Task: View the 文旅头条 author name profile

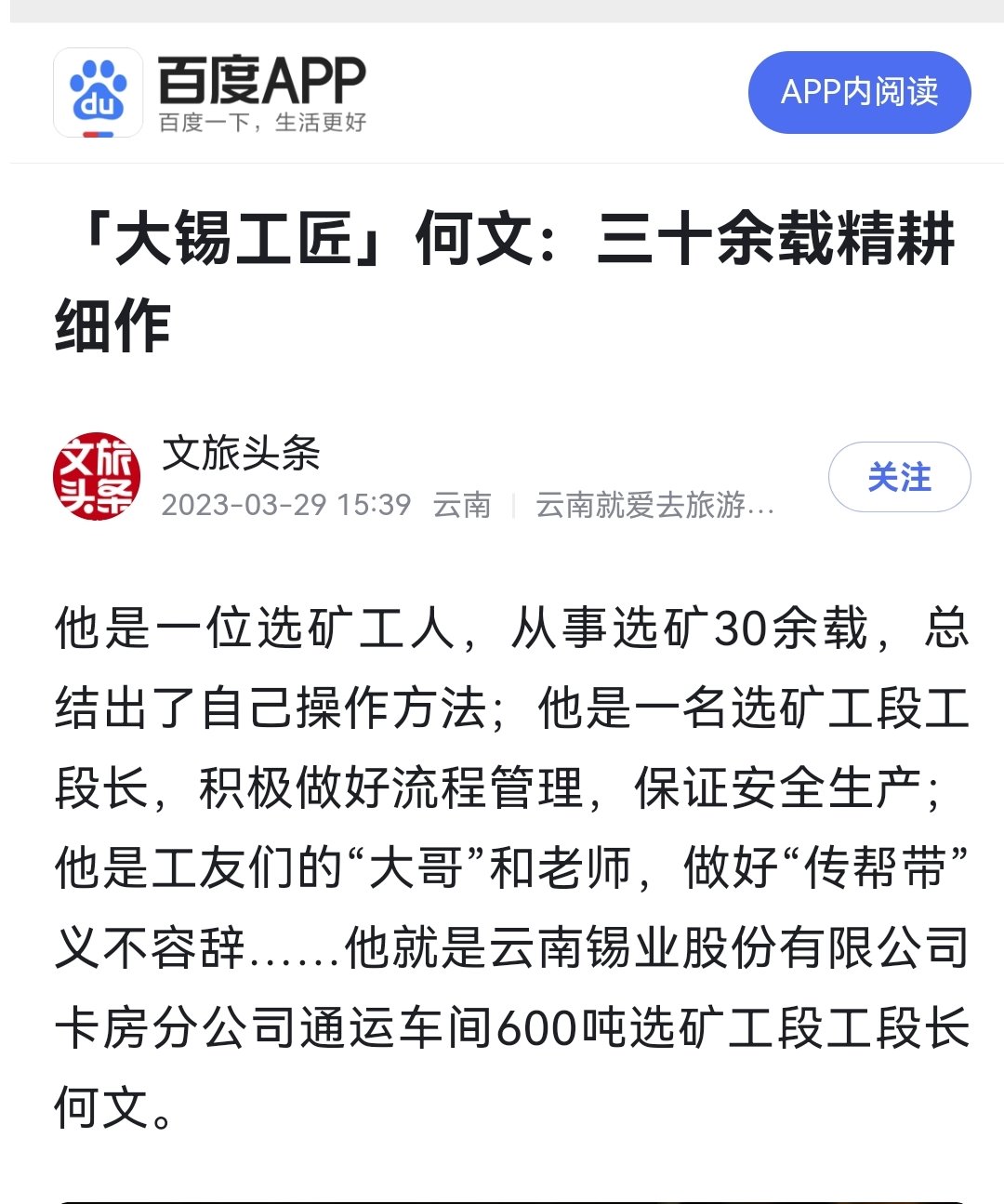Action: point(242,454)
